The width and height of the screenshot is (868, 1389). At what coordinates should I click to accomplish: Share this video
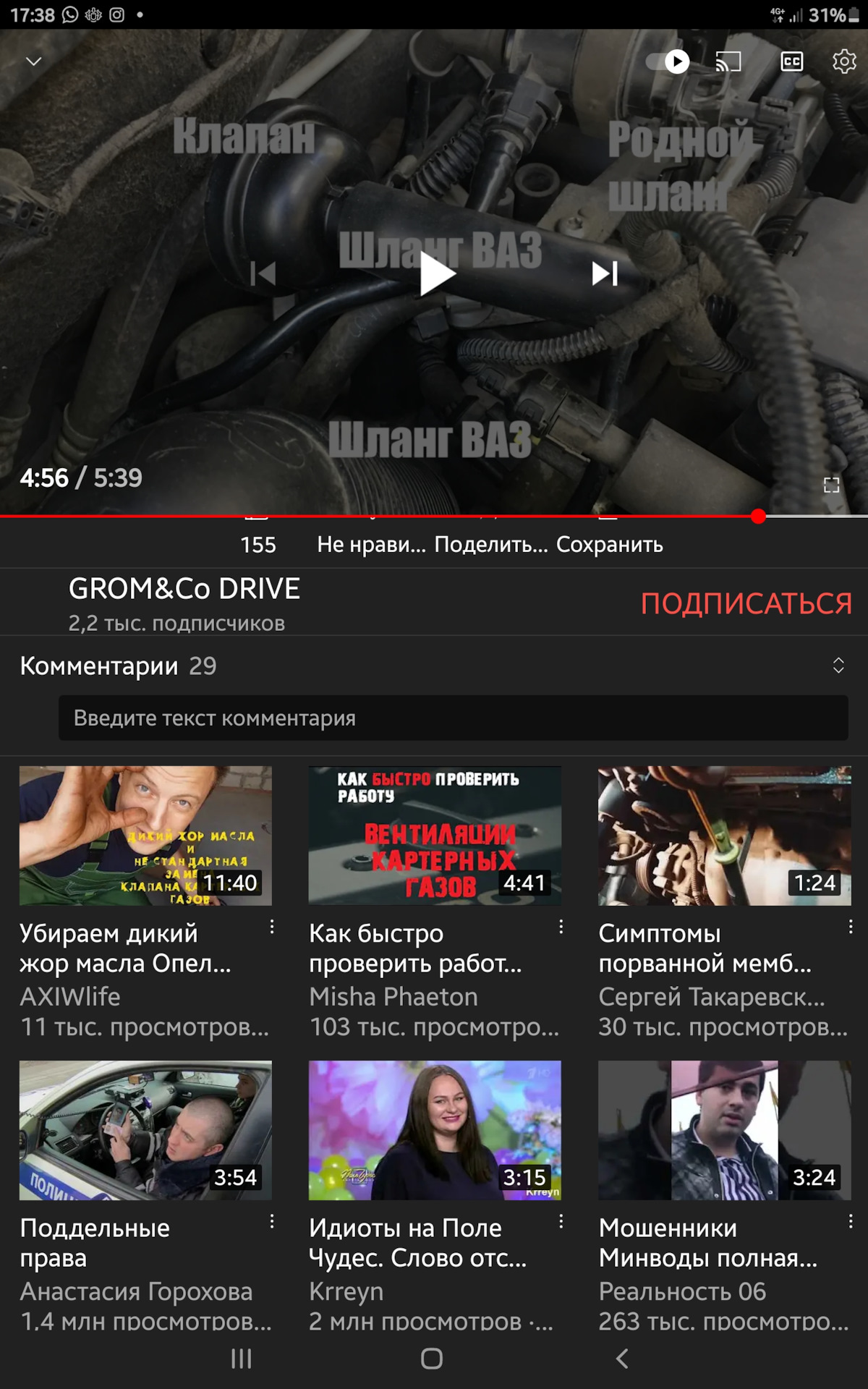point(490,544)
